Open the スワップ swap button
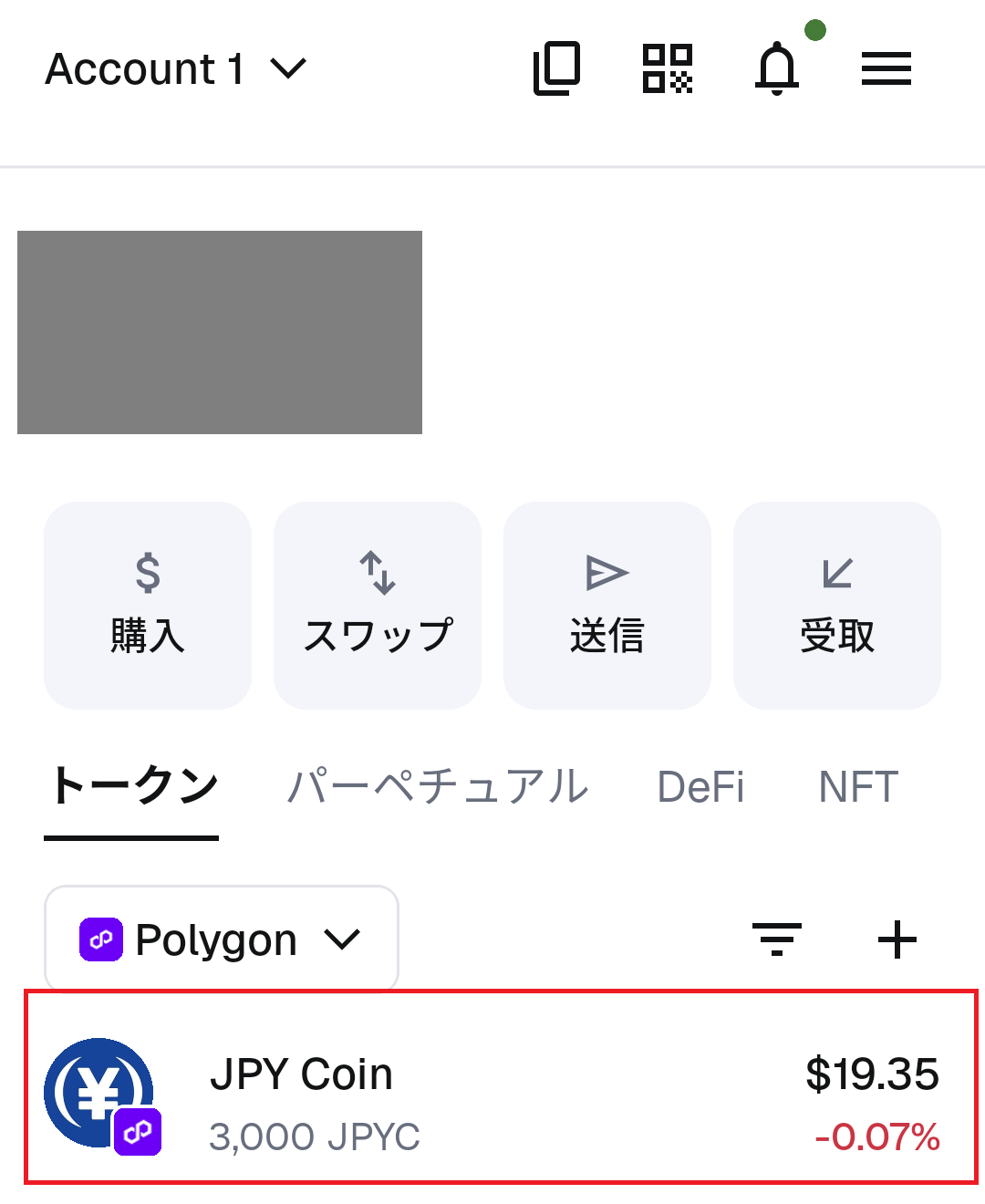This screenshot has width=985, height=1204. [x=378, y=605]
